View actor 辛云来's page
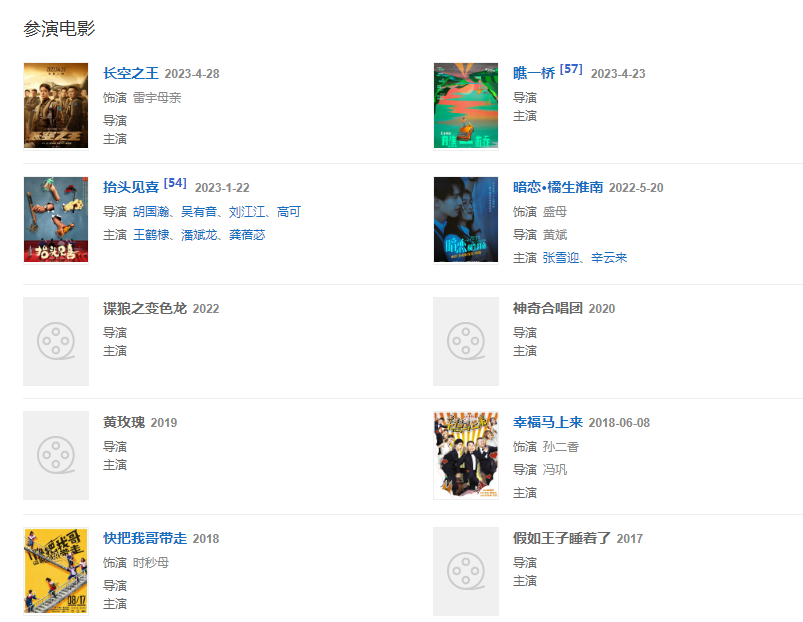 (x=609, y=258)
